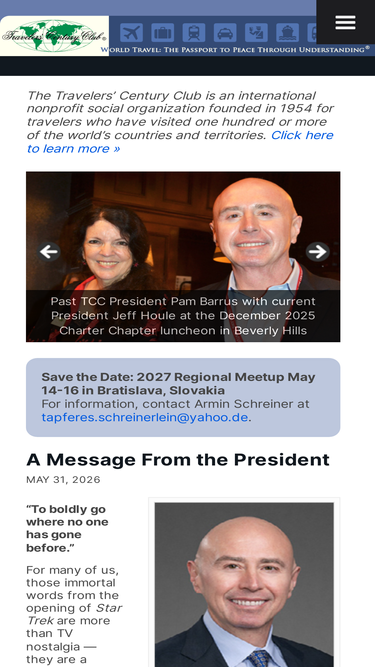Open the 'Click here to learn more' link

point(180,142)
